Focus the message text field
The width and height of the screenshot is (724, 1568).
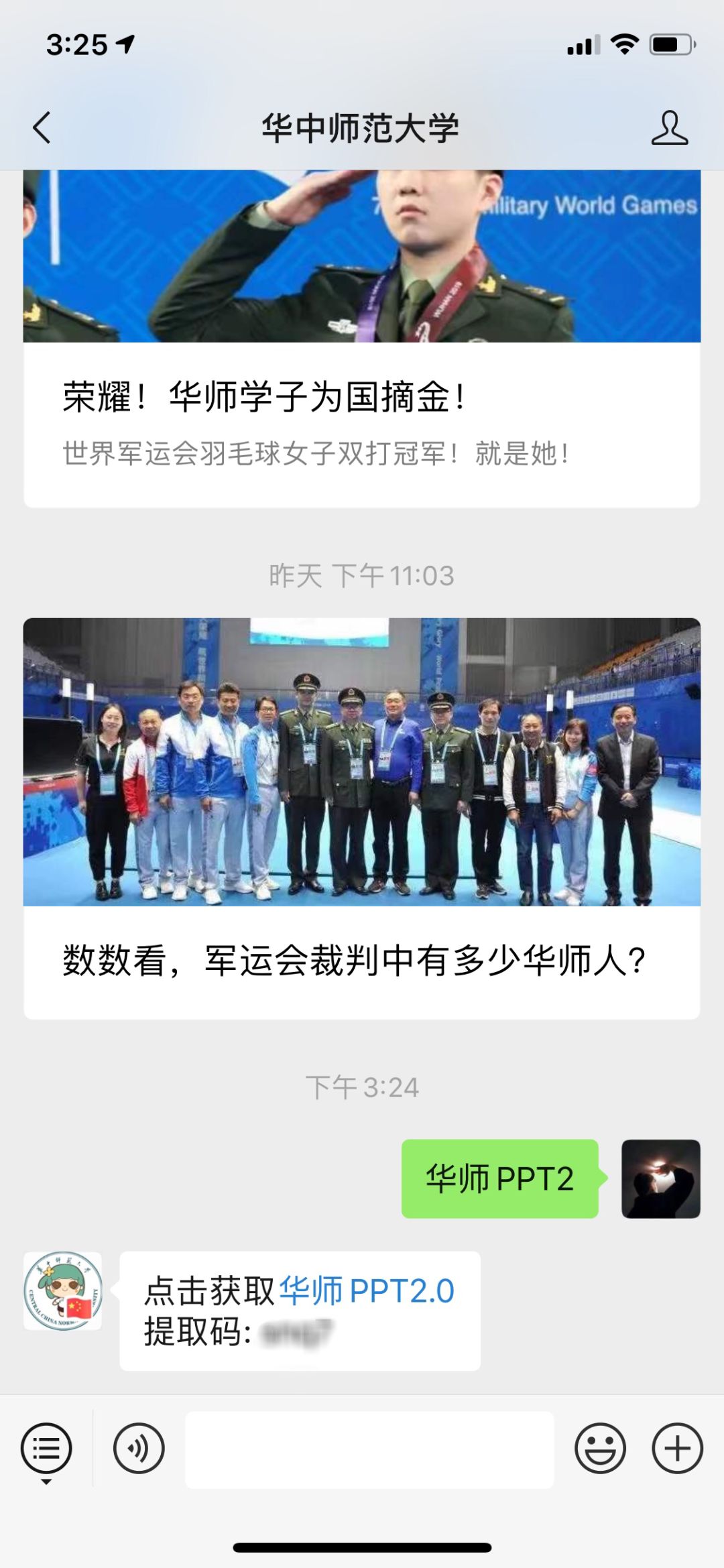pyautogui.click(x=369, y=1449)
